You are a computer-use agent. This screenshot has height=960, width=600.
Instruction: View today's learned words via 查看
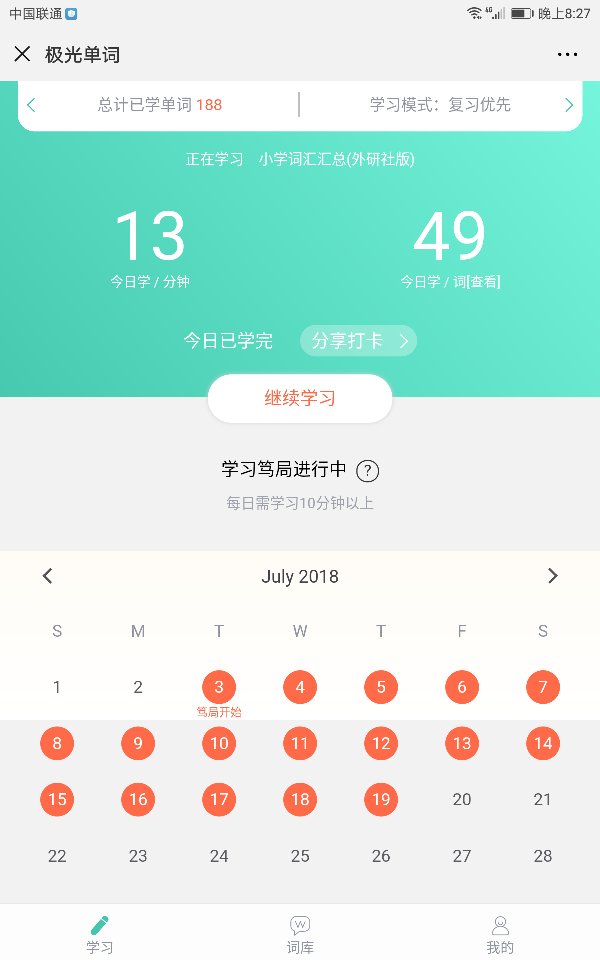(484, 282)
